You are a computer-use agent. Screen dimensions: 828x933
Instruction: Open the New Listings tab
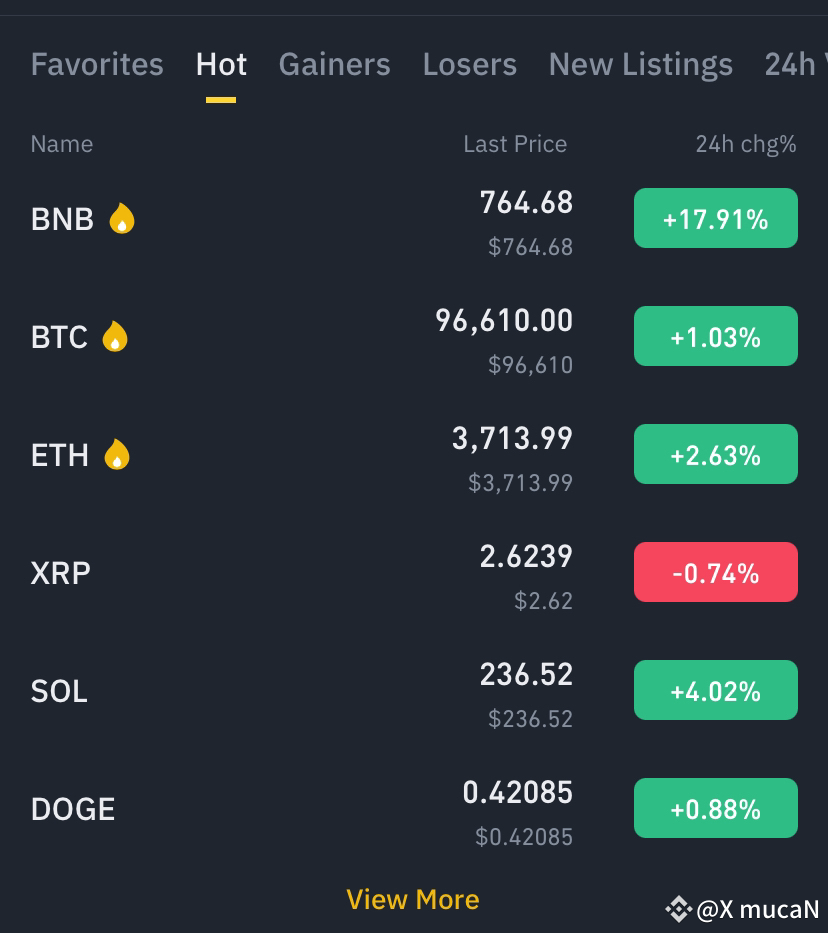(x=639, y=64)
